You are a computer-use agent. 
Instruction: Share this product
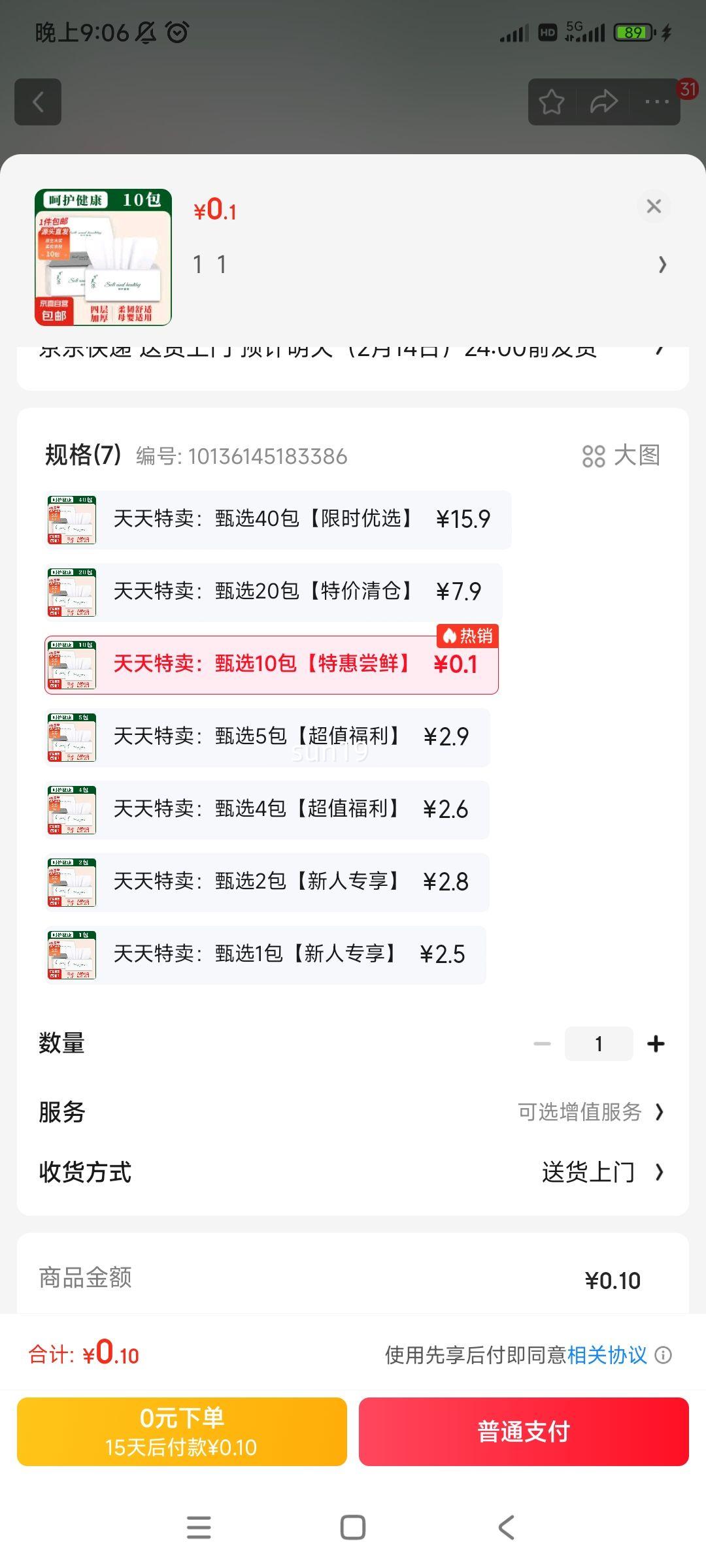(x=603, y=102)
